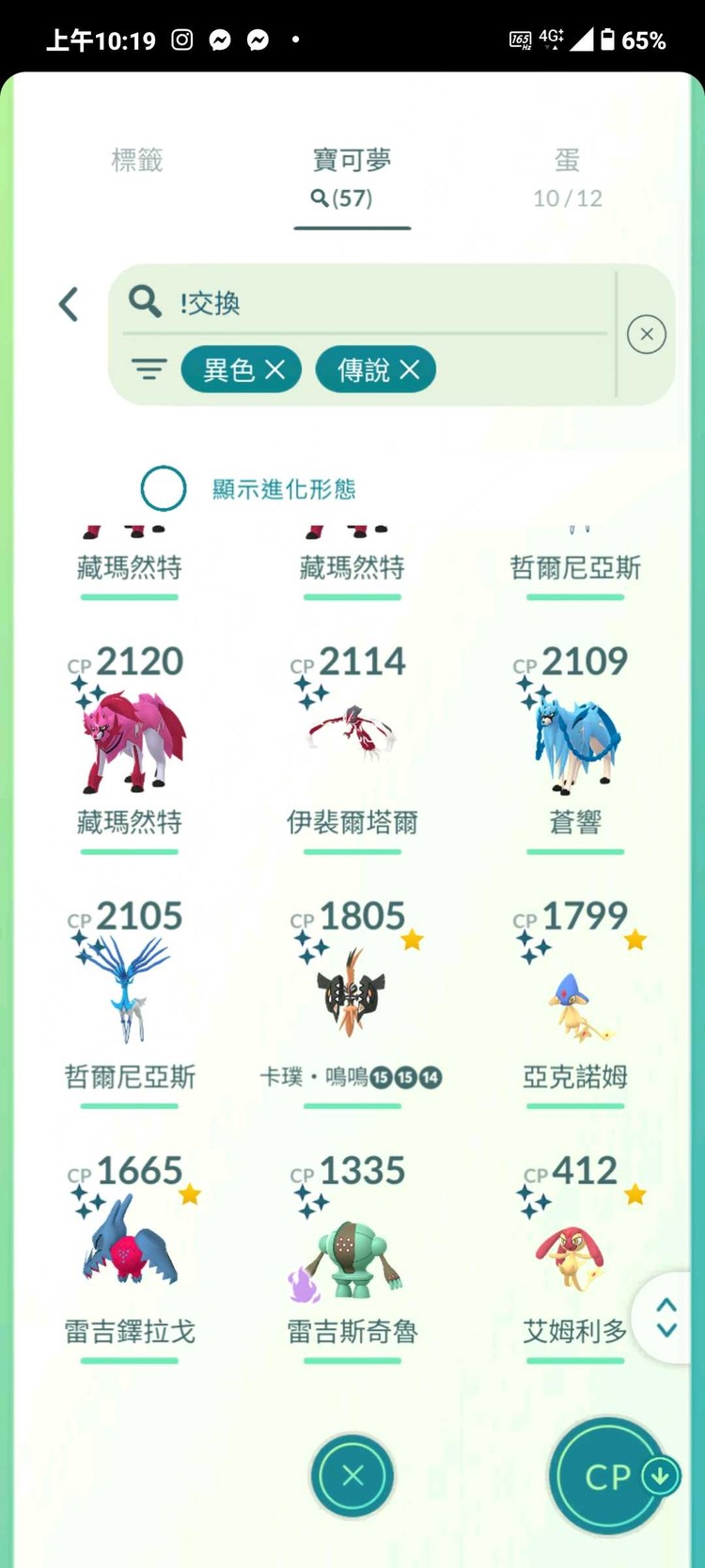Tap the X to exit selection mode
Screen dimensions: 705x1568
(x=352, y=1477)
